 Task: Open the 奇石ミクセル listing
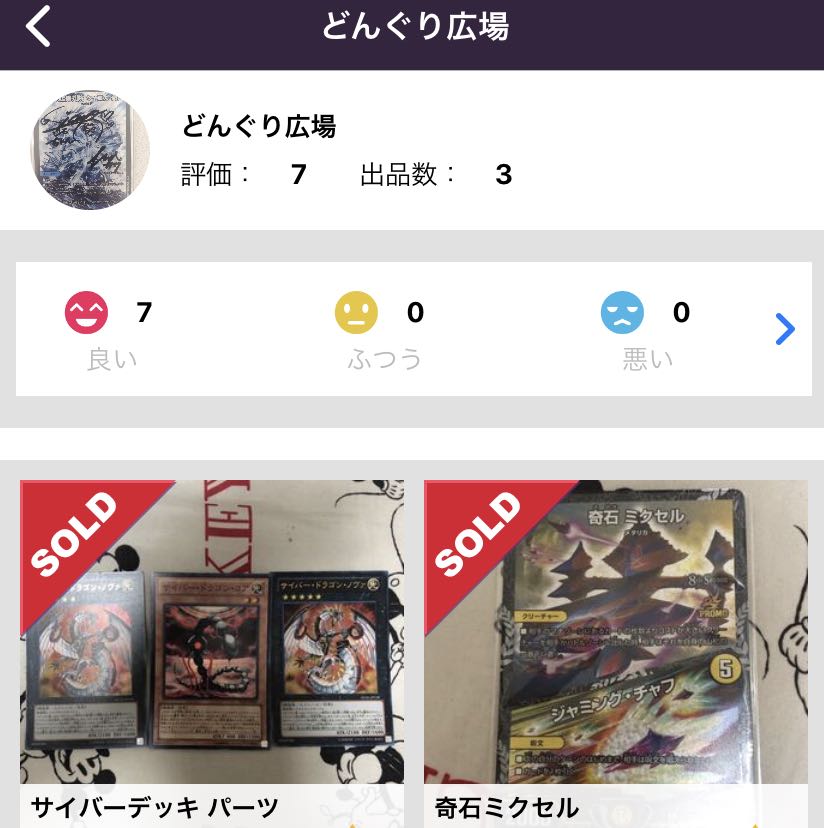615,630
